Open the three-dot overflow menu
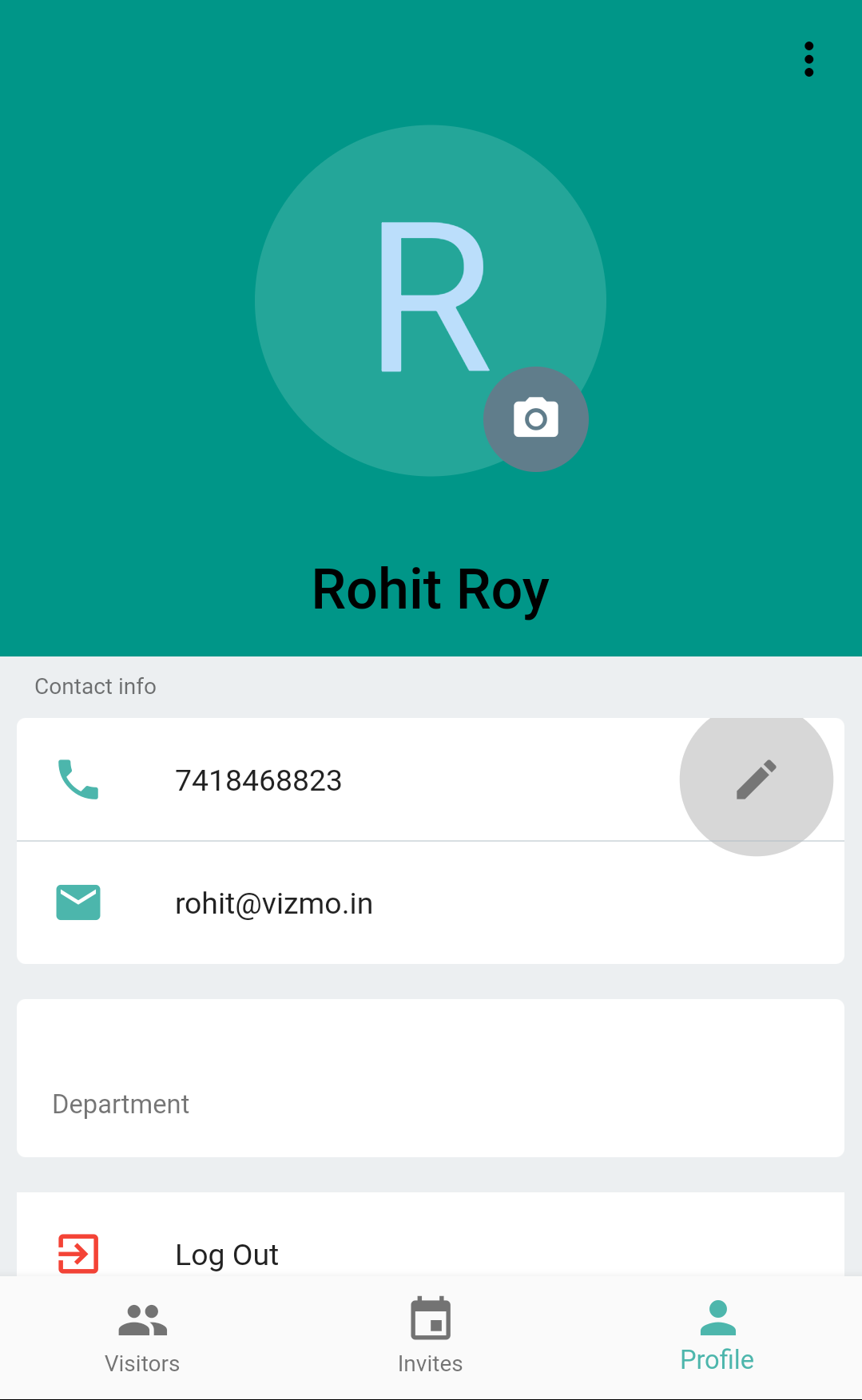 [808, 60]
